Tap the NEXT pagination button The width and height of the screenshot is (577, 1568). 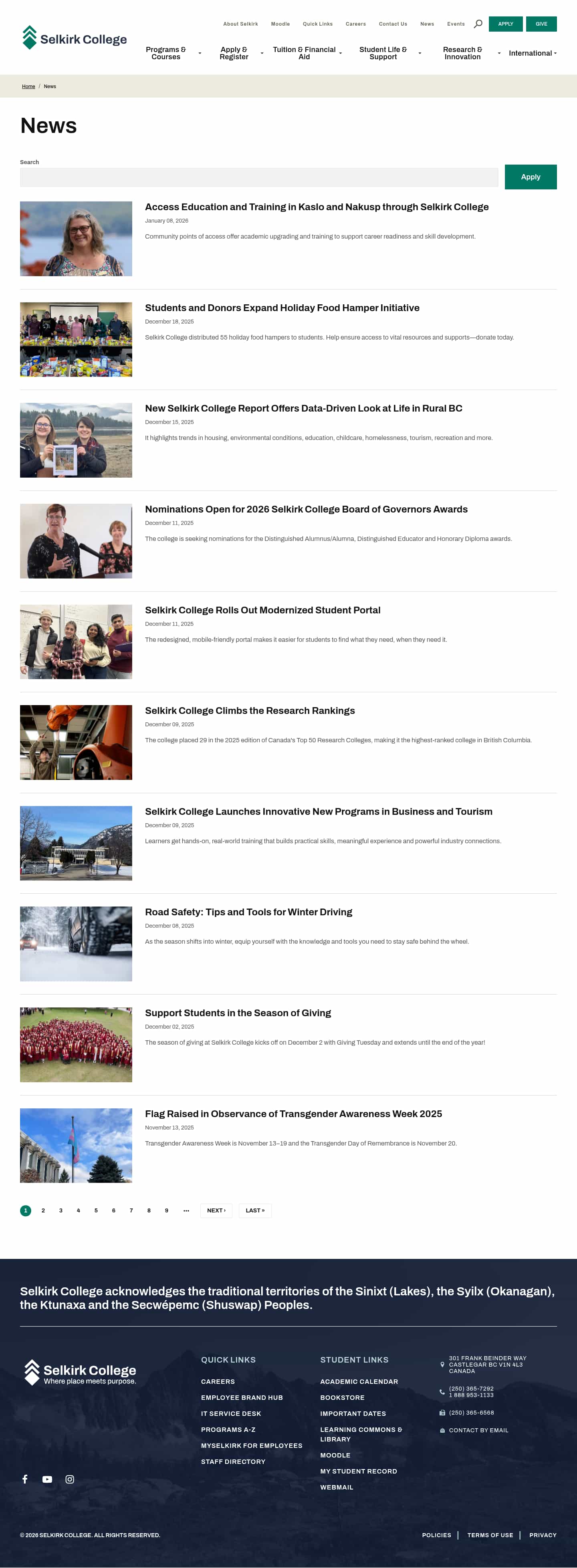(x=216, y=1210)
